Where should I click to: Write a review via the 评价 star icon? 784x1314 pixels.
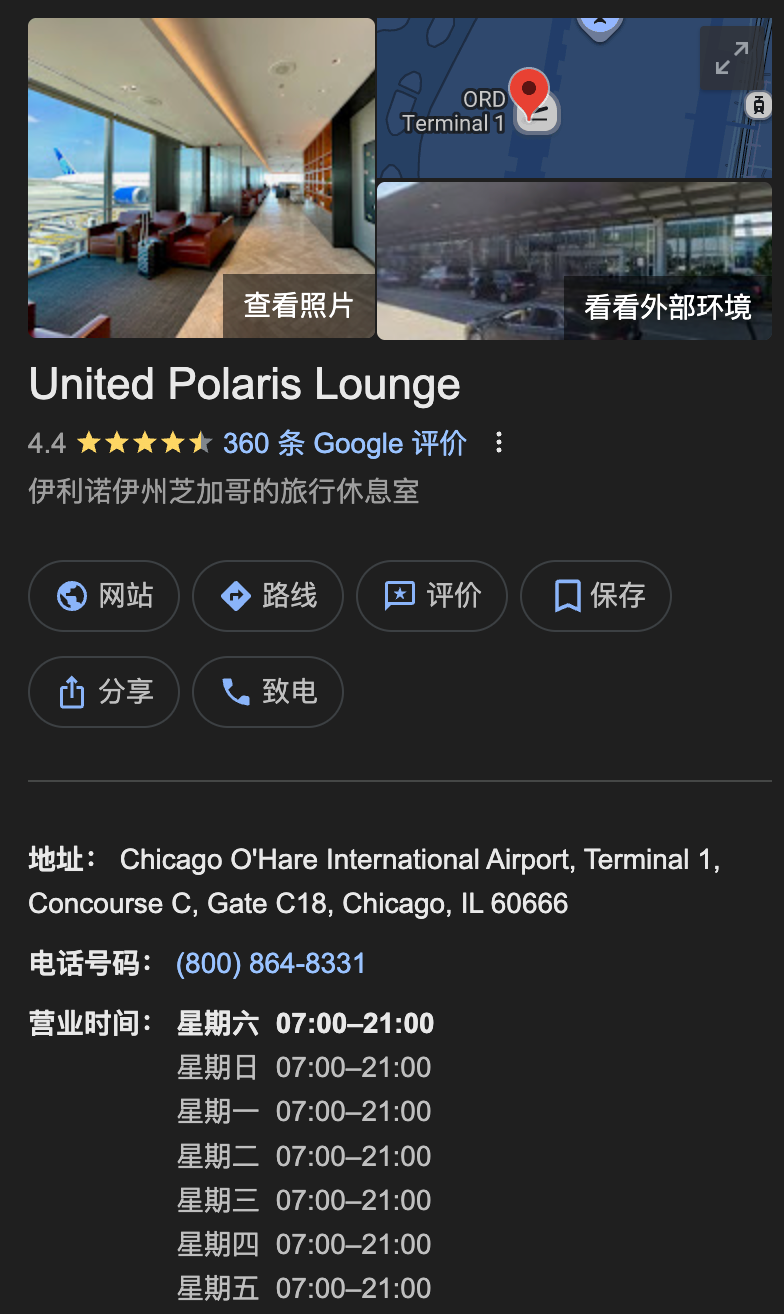398,596
